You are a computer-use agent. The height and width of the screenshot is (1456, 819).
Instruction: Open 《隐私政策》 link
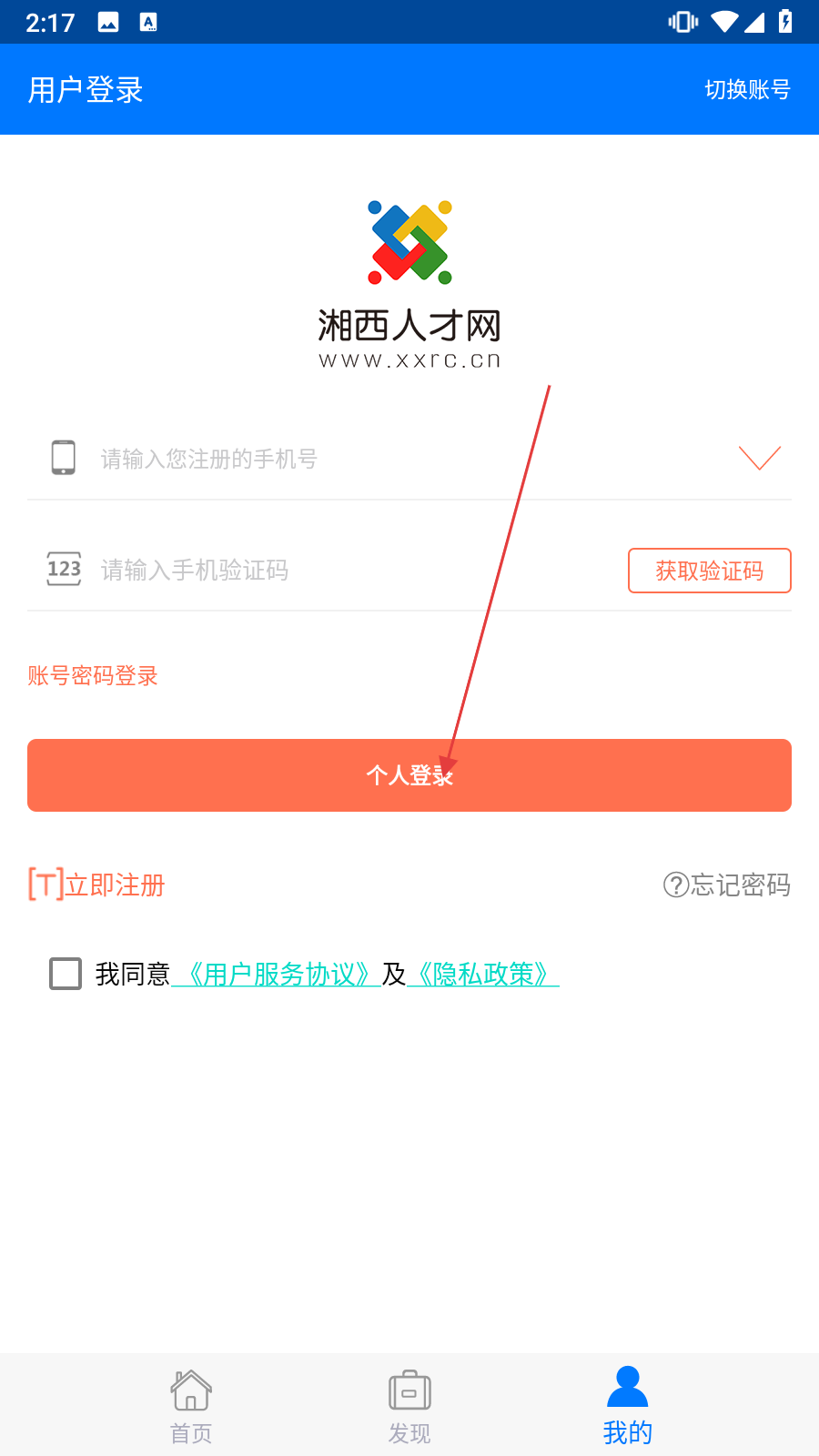click(x=482, y=975)
